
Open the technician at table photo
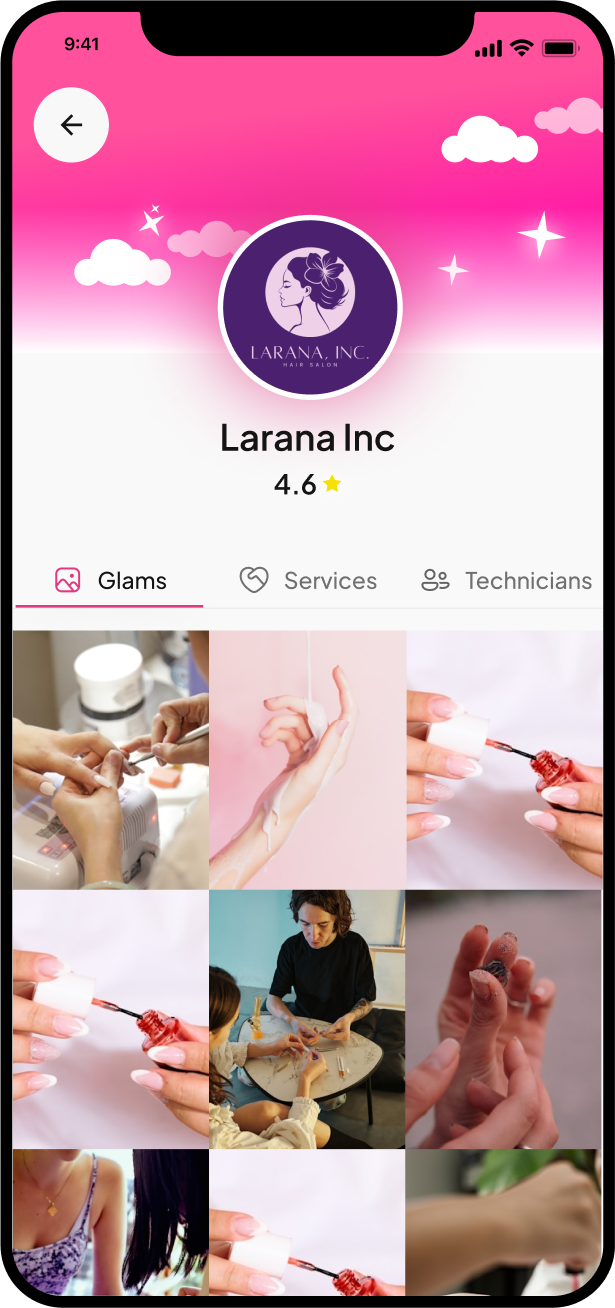pos(308,1019)
